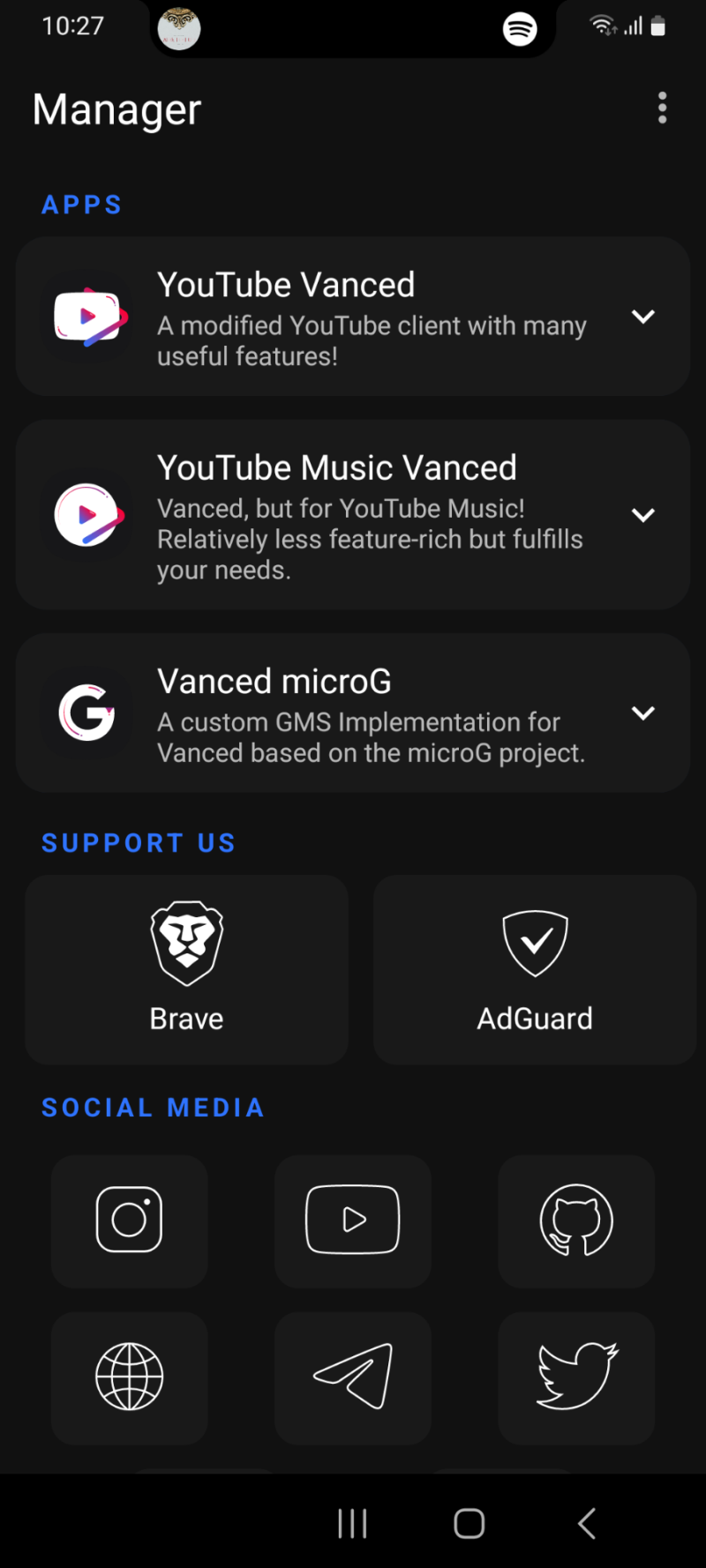Open the Brave support link
This screenshot has width=706, height=1568.
click(x=186, y=969)
